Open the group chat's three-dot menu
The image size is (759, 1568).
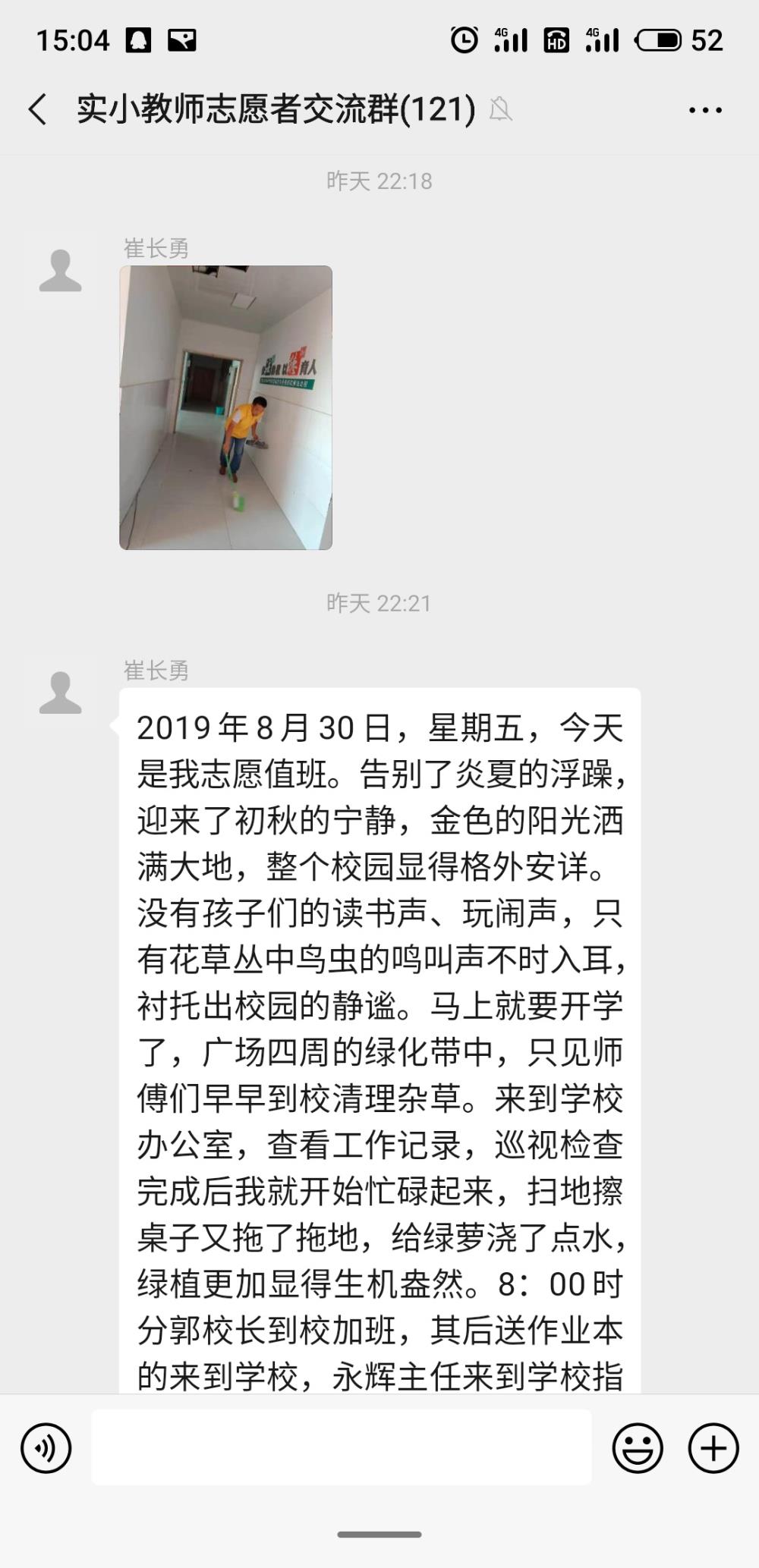pos(705,110)
